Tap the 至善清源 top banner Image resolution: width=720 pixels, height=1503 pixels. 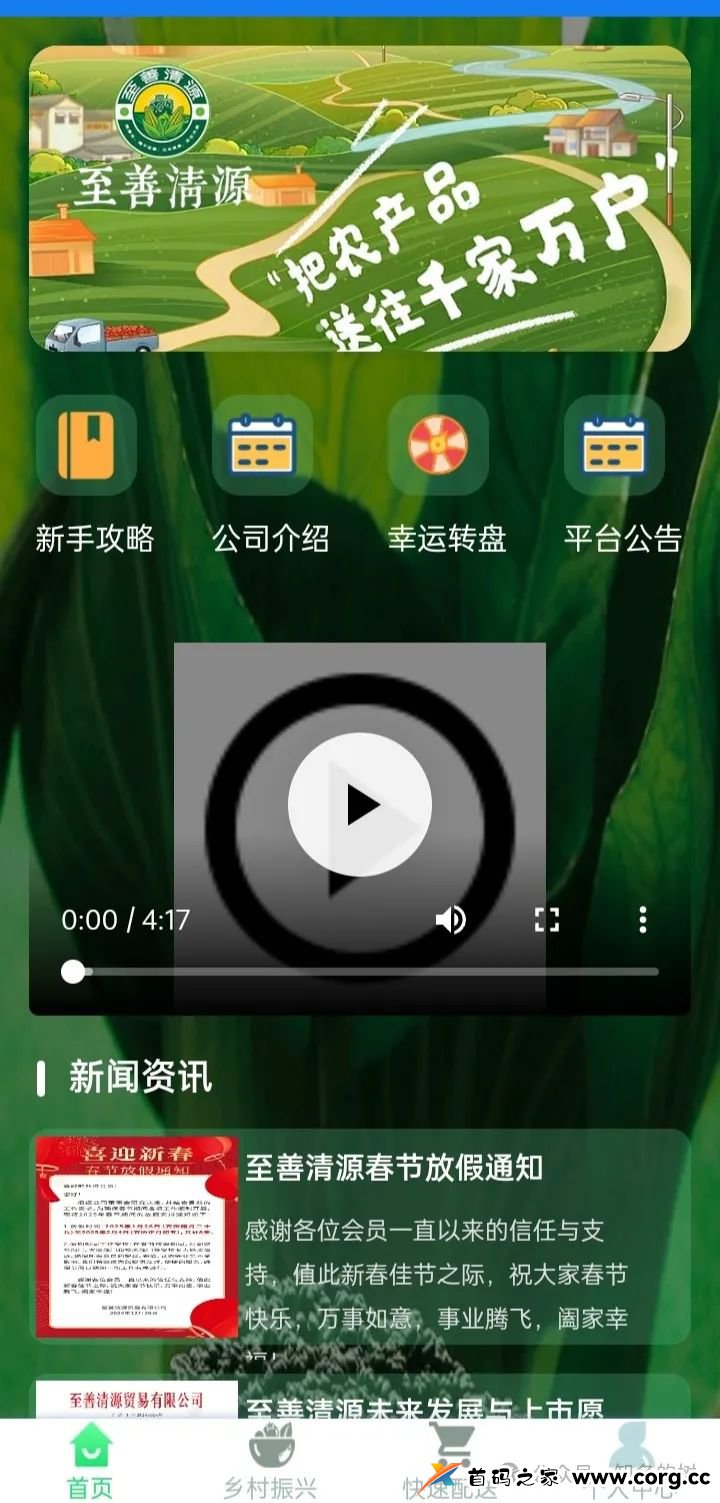point(360,198)
